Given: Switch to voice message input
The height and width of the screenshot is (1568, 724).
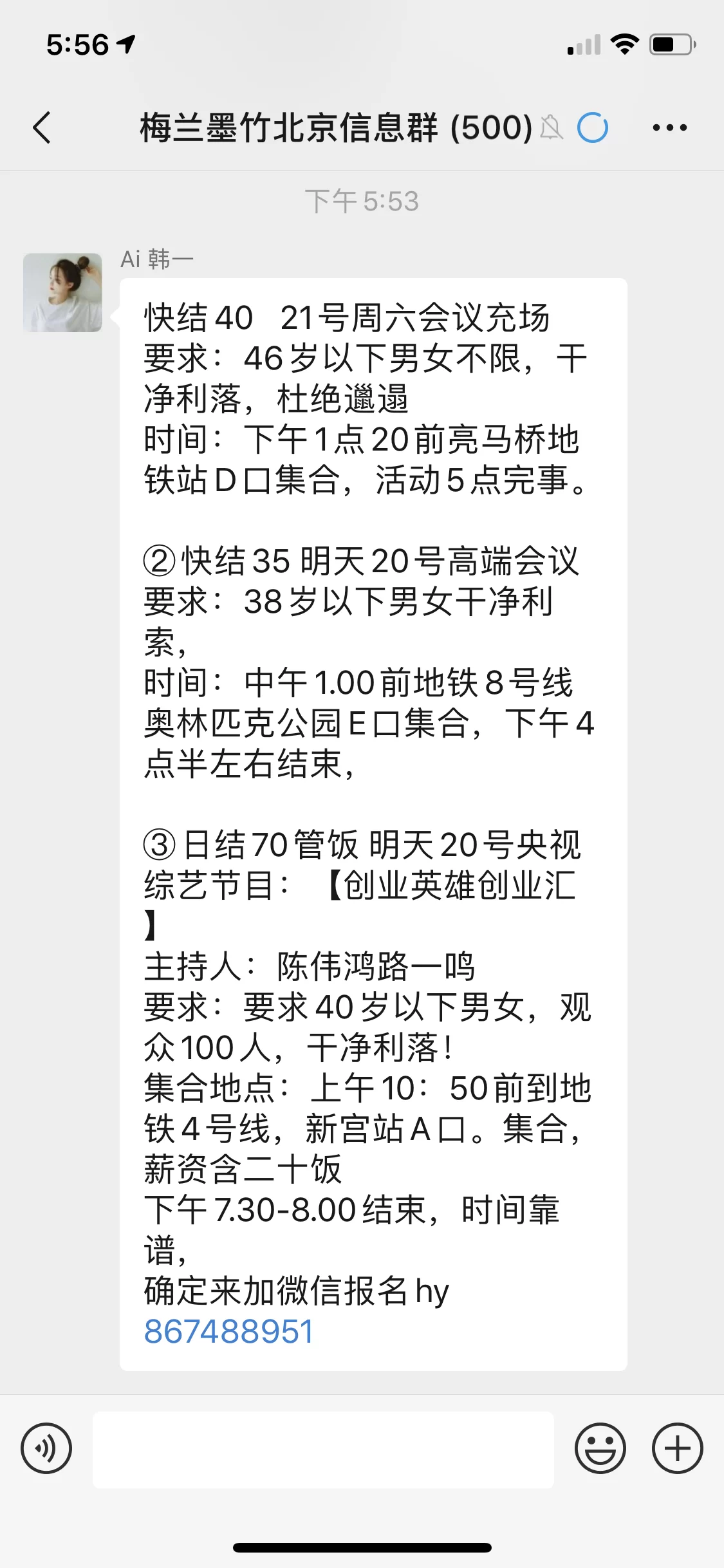Looking at the screenshot, I should click(x=46, y=1448).
